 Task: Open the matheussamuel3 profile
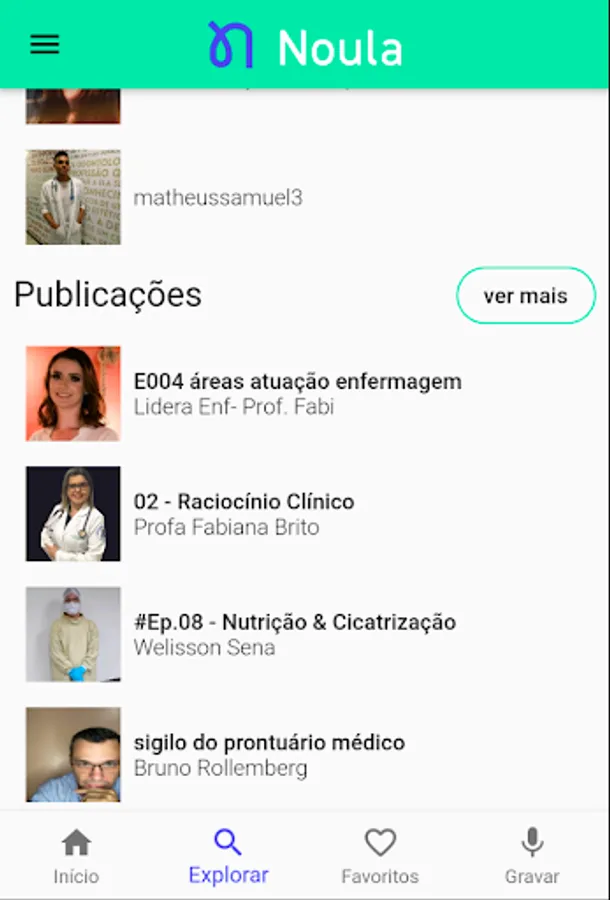pyautogui.click(x=218, y=198)
